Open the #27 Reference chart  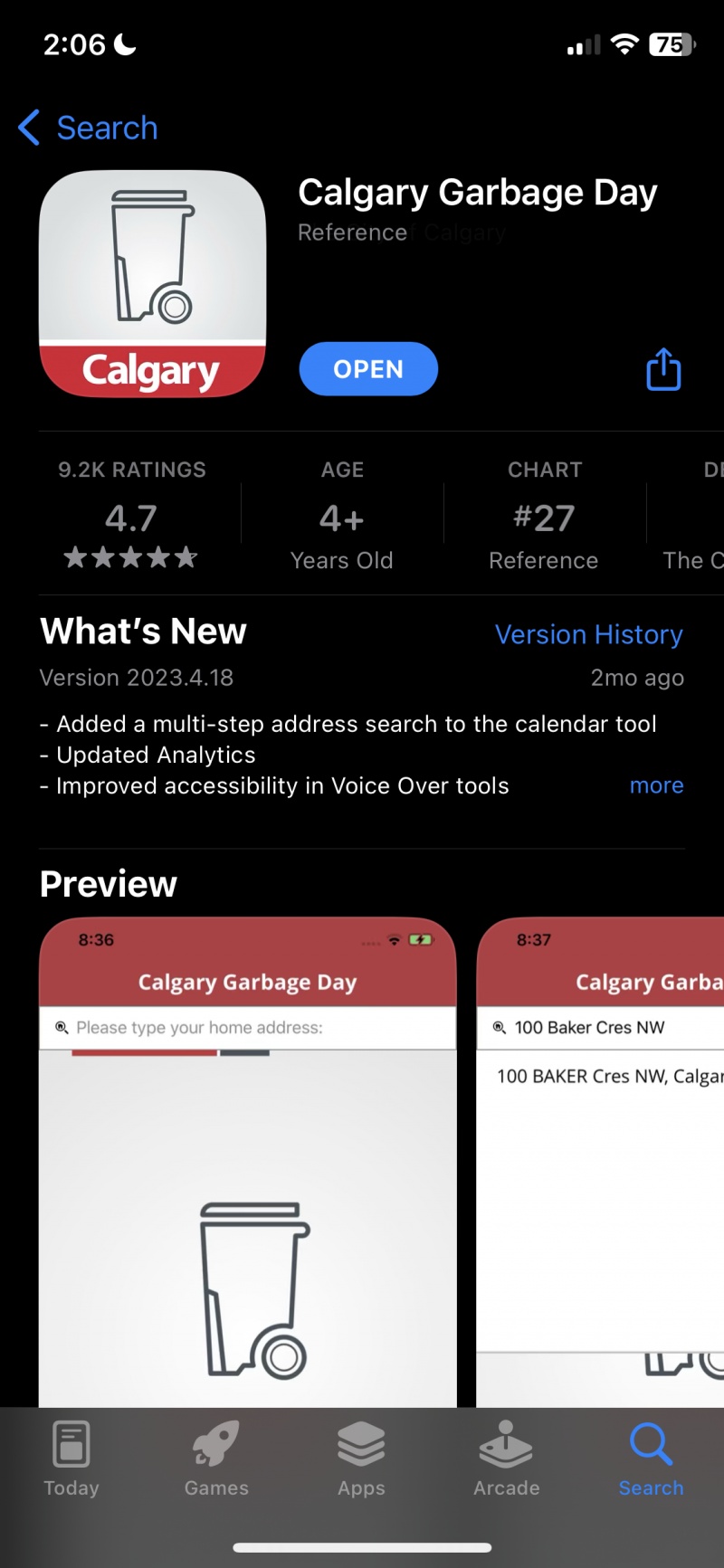(544, 514)
